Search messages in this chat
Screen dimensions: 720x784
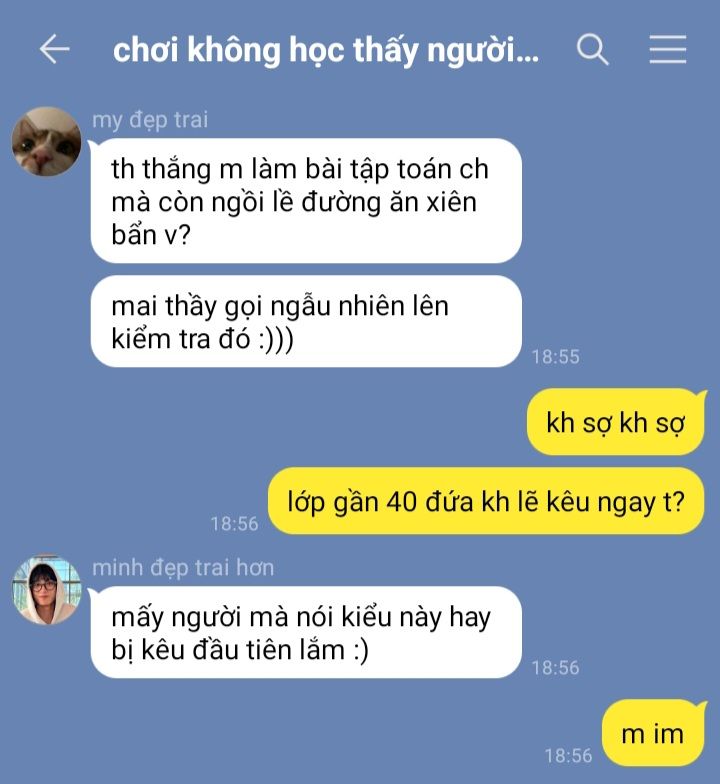click(x=593, y=50)
